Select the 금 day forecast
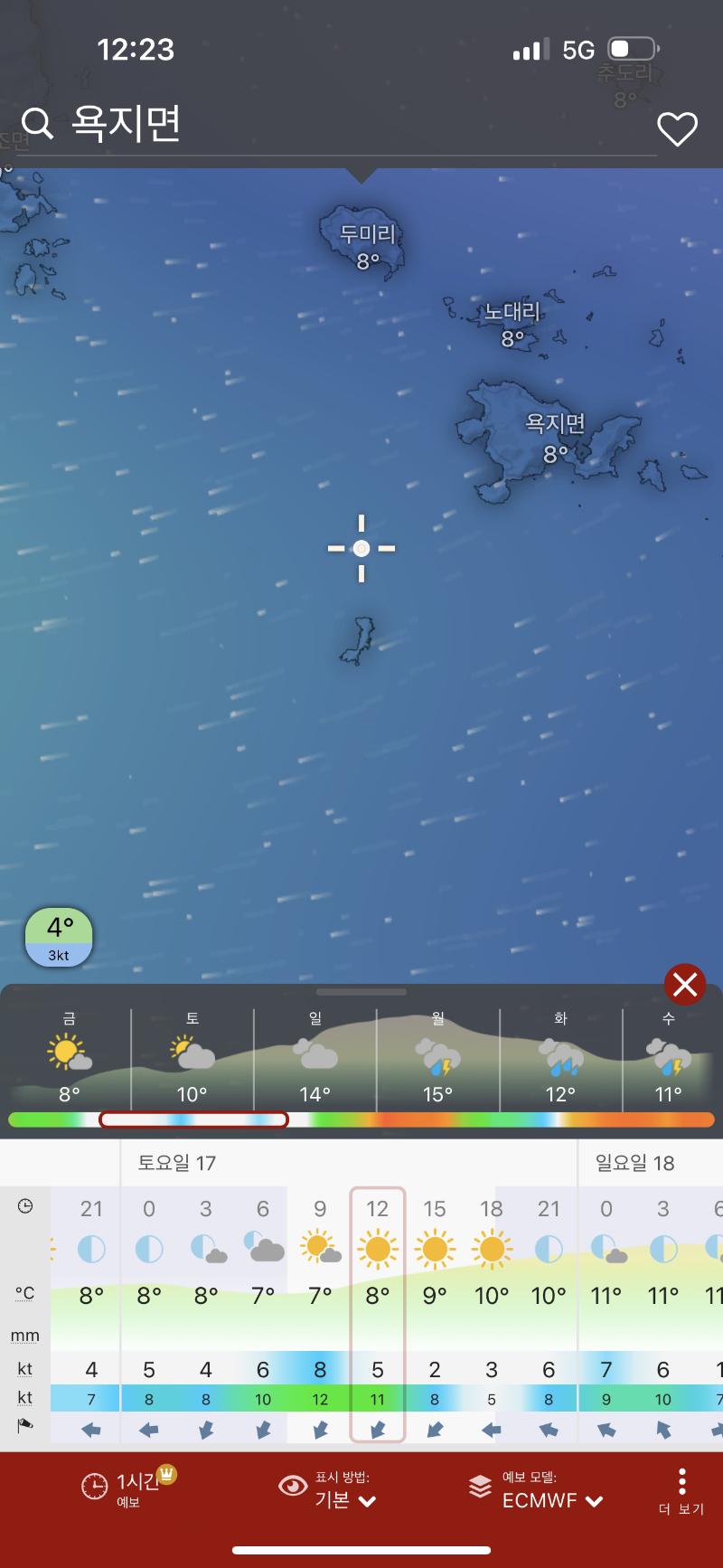 pos(70,1056)
